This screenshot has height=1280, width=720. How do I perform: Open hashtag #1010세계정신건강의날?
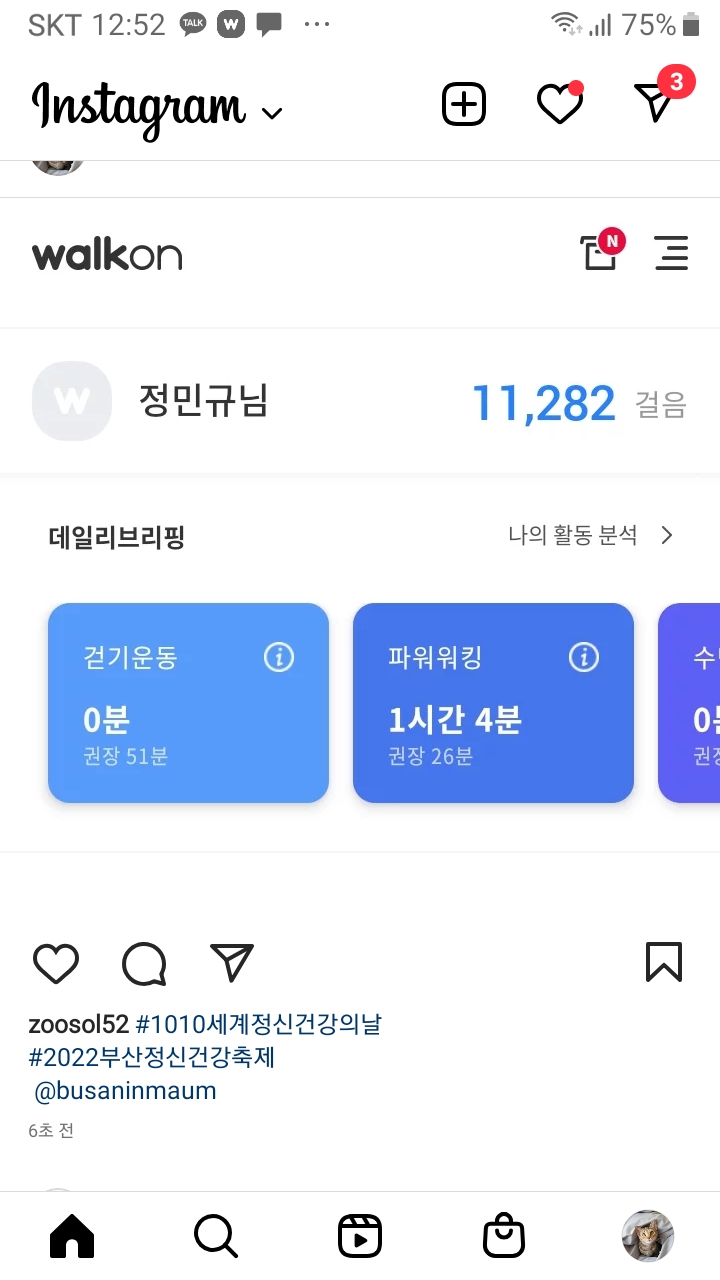[x=258, y=1025]
